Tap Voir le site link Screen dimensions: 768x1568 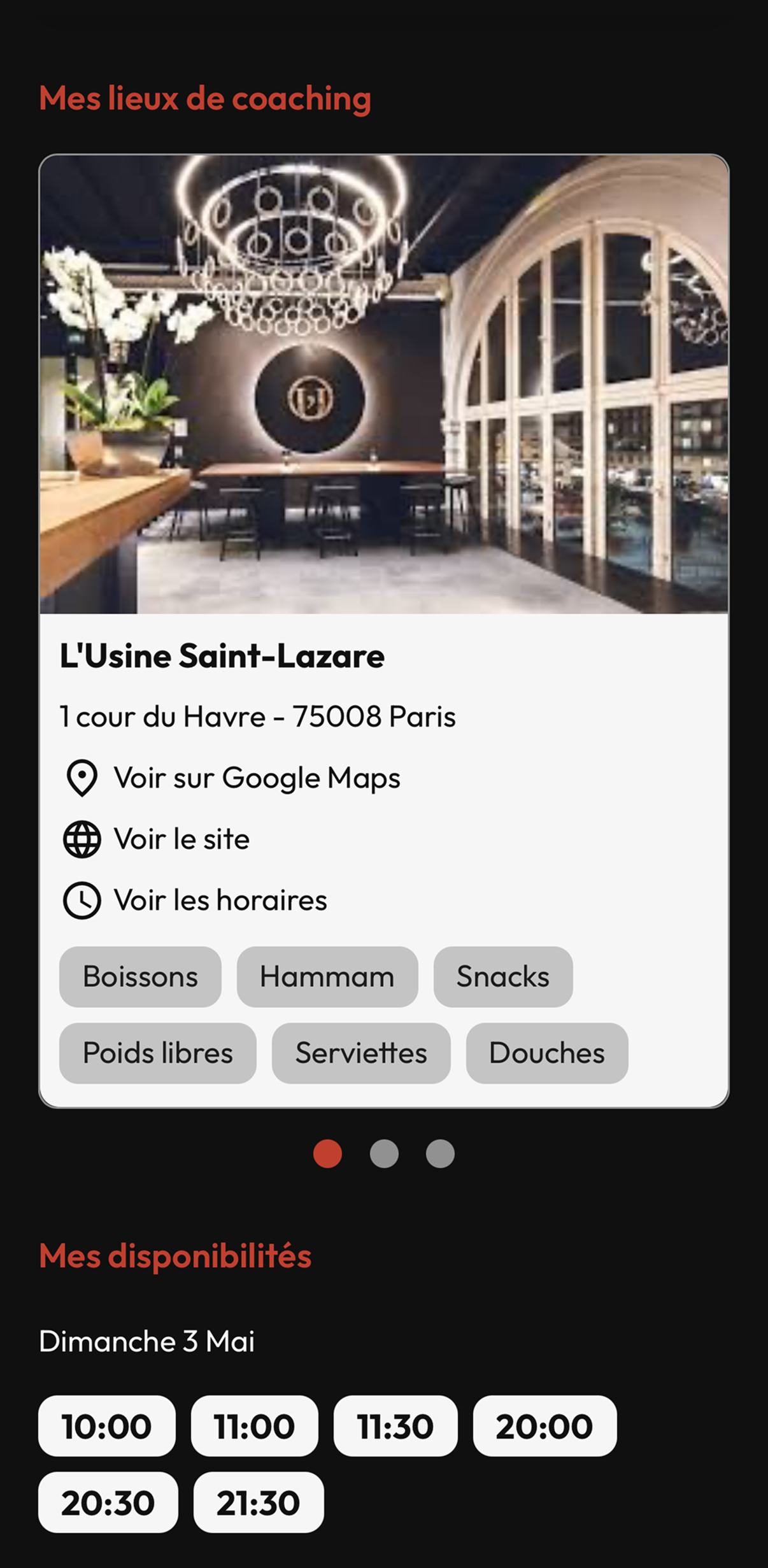coord(181,839)
